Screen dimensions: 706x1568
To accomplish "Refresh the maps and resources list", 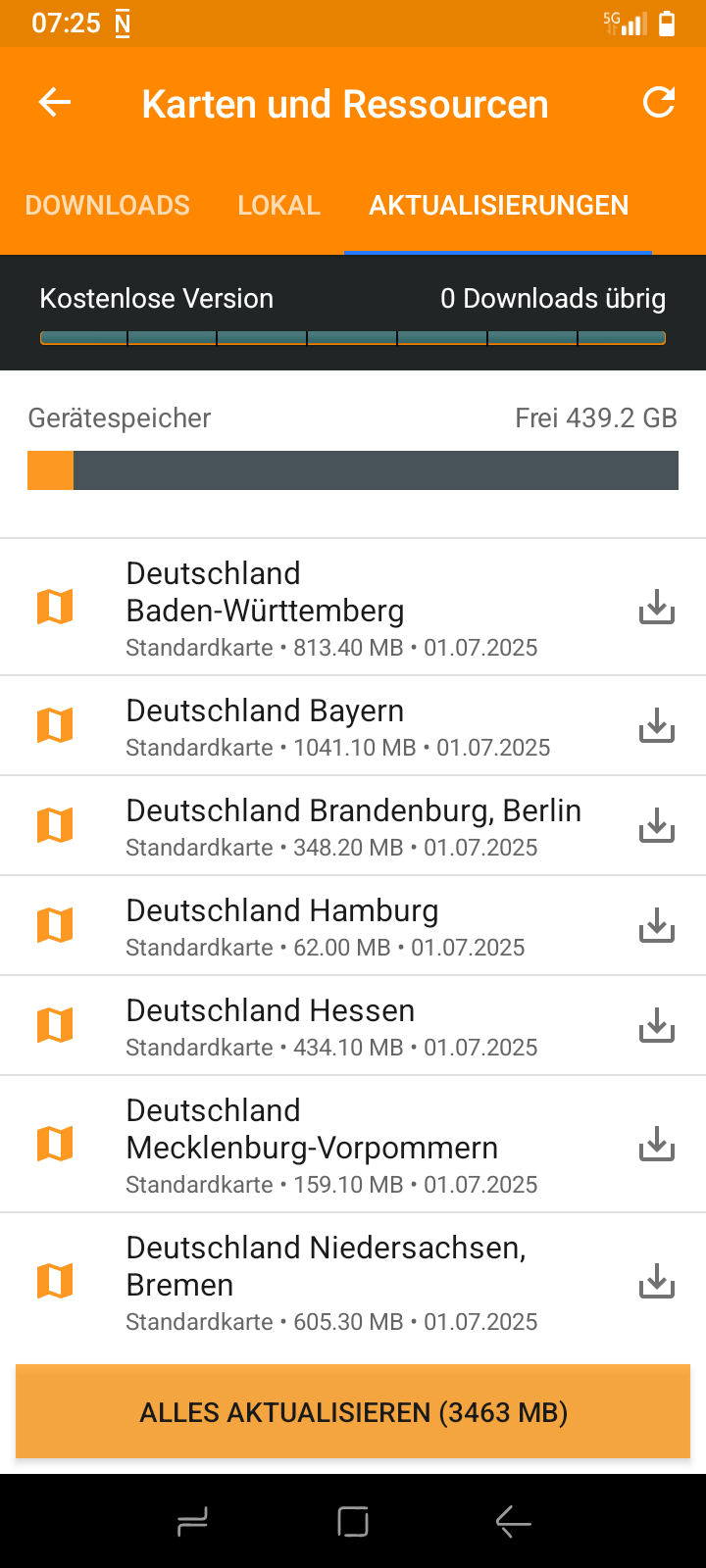I will pyautogui.click(x=658, y=103).
